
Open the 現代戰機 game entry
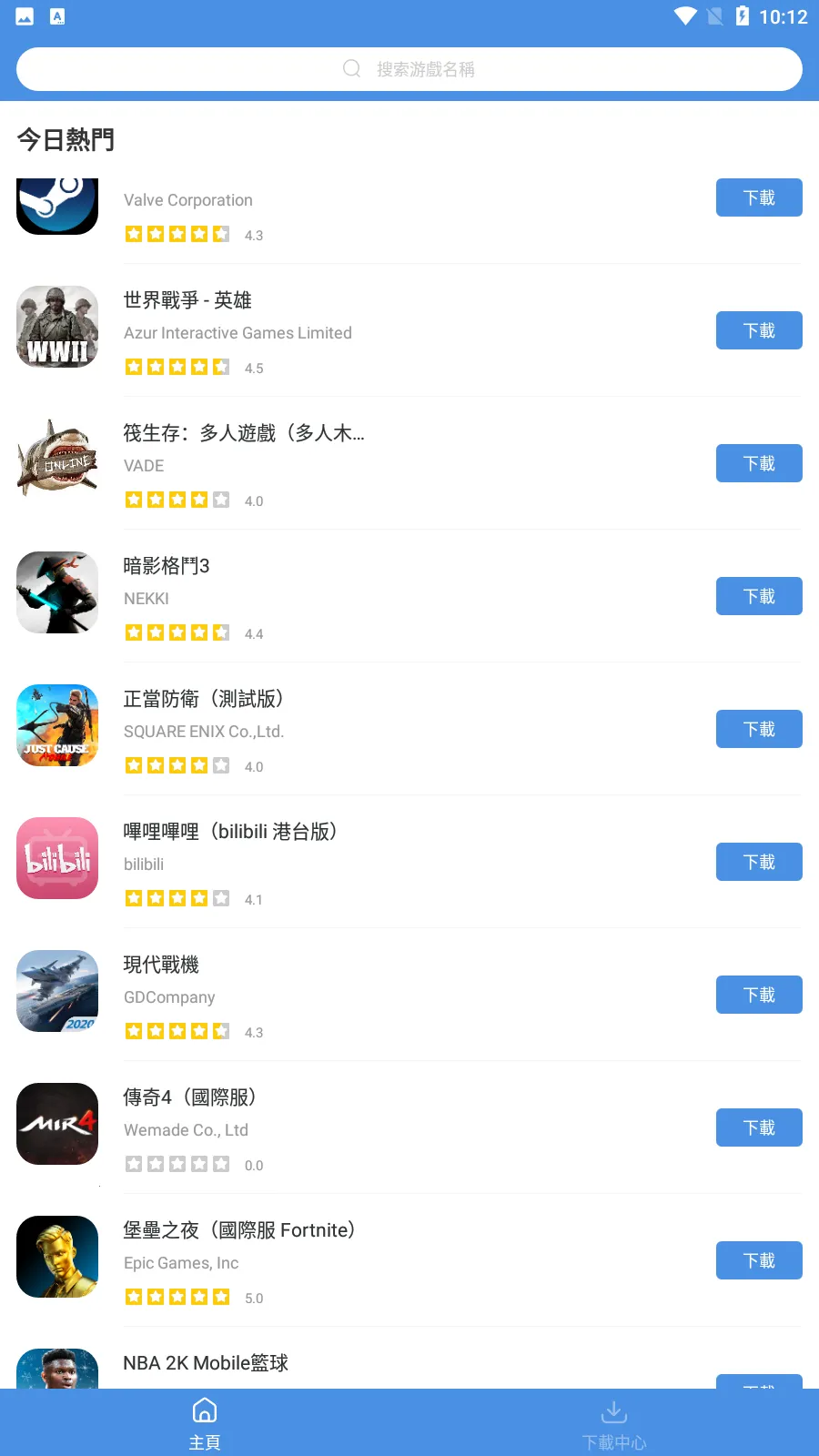(162, 965)
